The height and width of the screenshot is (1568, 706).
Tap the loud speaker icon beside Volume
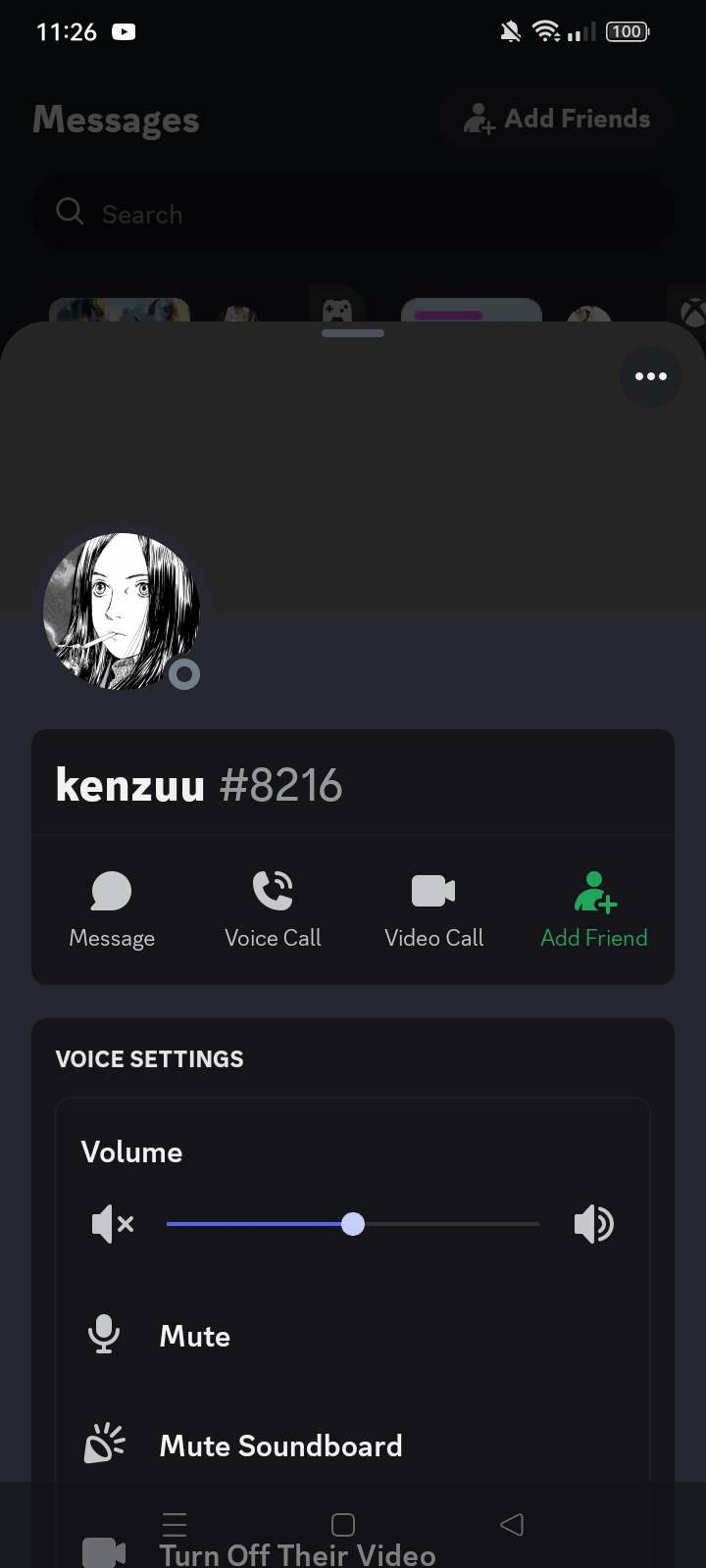click(x=593, y=1224)
